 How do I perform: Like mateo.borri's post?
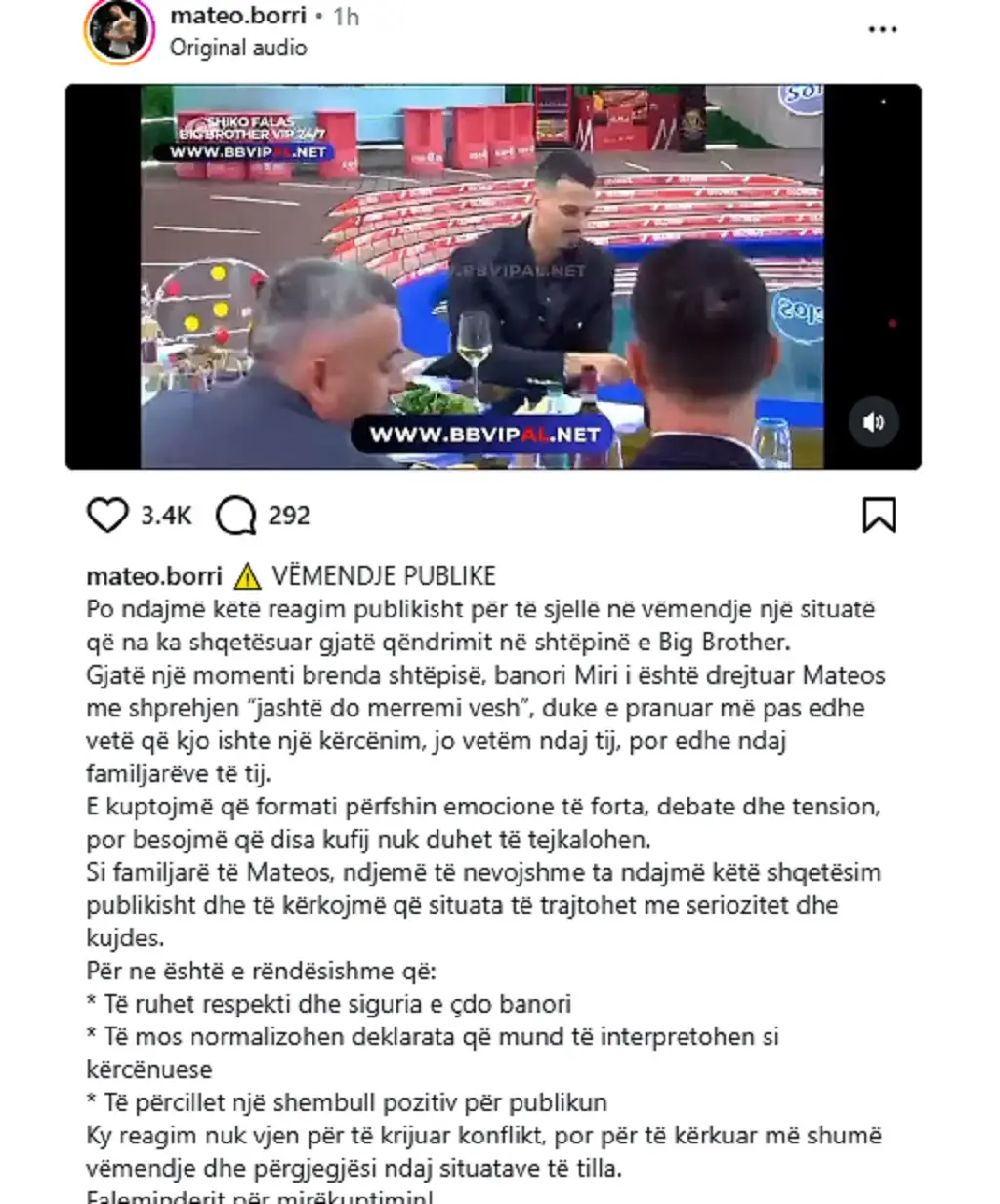tap(107, 516)
